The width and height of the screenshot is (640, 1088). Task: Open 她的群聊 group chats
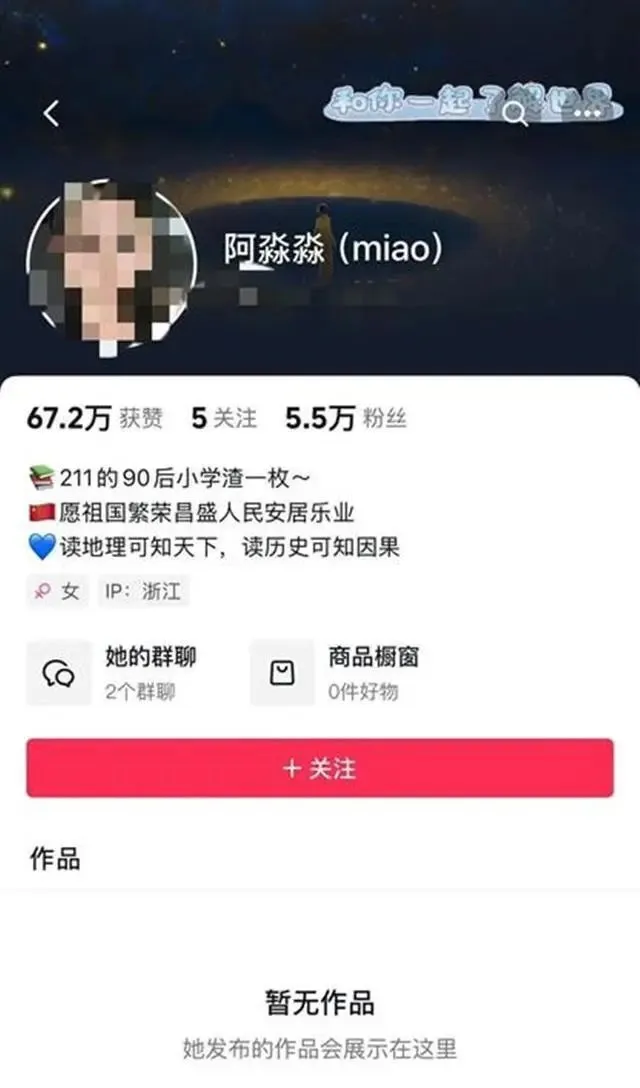pyautogui.click(x=112, y=672)
